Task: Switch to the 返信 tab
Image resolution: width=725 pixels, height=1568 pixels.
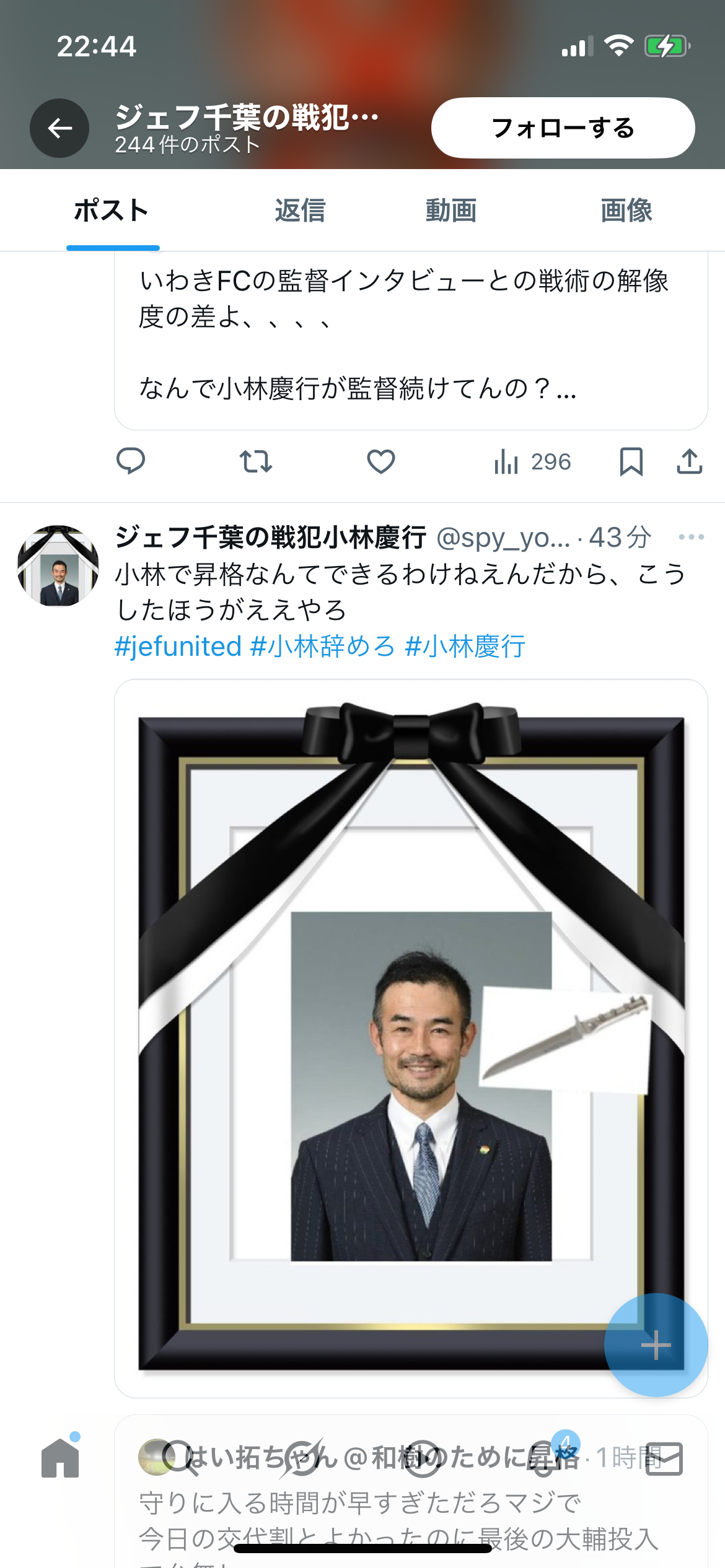Action: pyautogui.click(x=300, y=211)
